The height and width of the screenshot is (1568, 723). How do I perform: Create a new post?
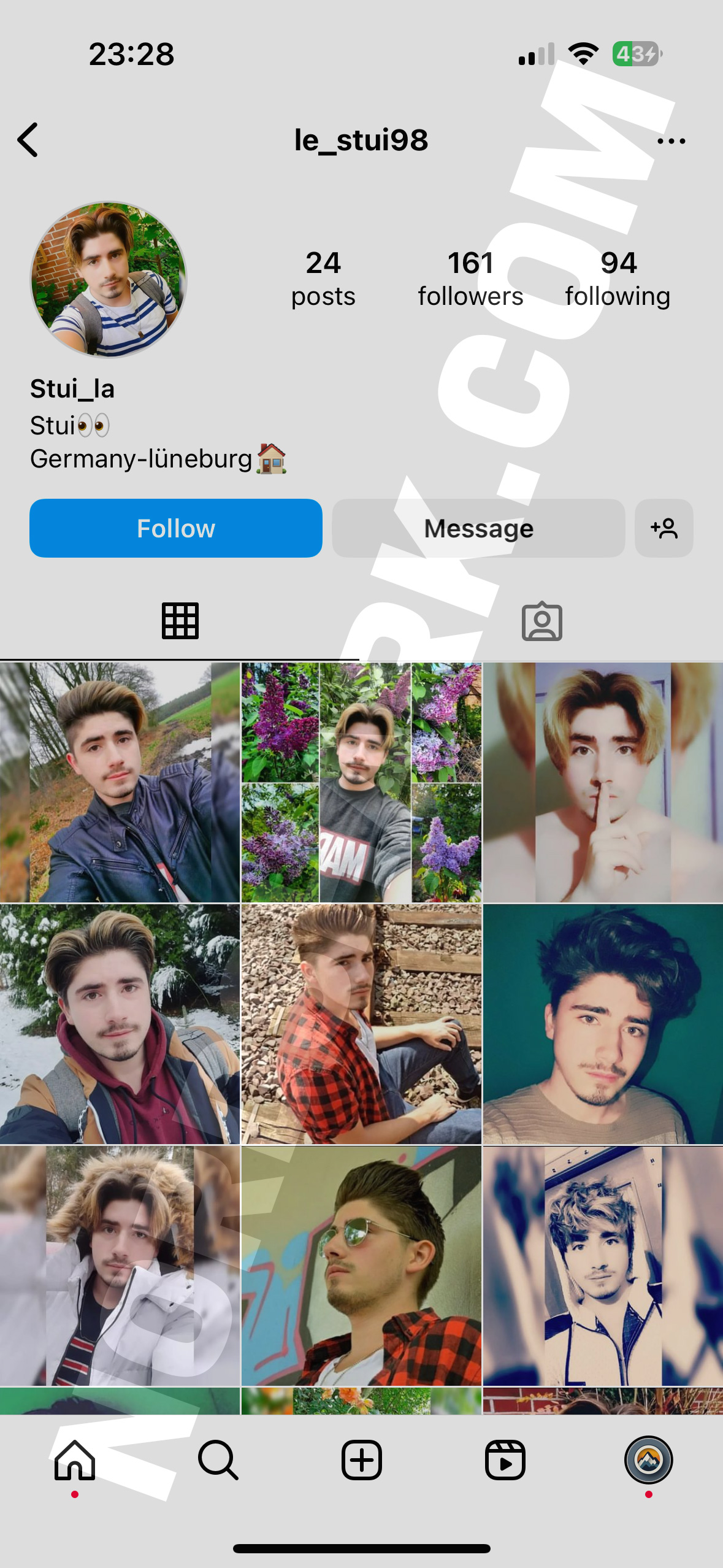pos(361,1460)
